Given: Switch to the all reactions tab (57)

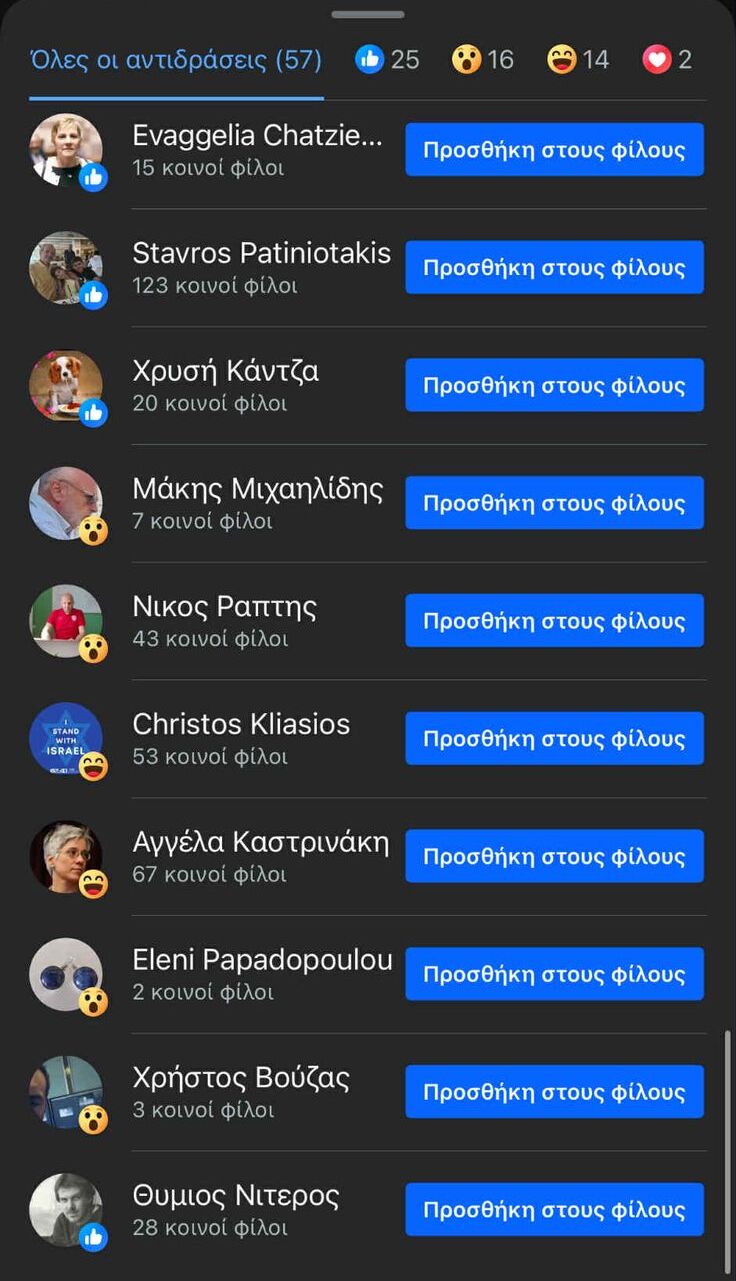Looking at the screenshot, I should point(176,60).
